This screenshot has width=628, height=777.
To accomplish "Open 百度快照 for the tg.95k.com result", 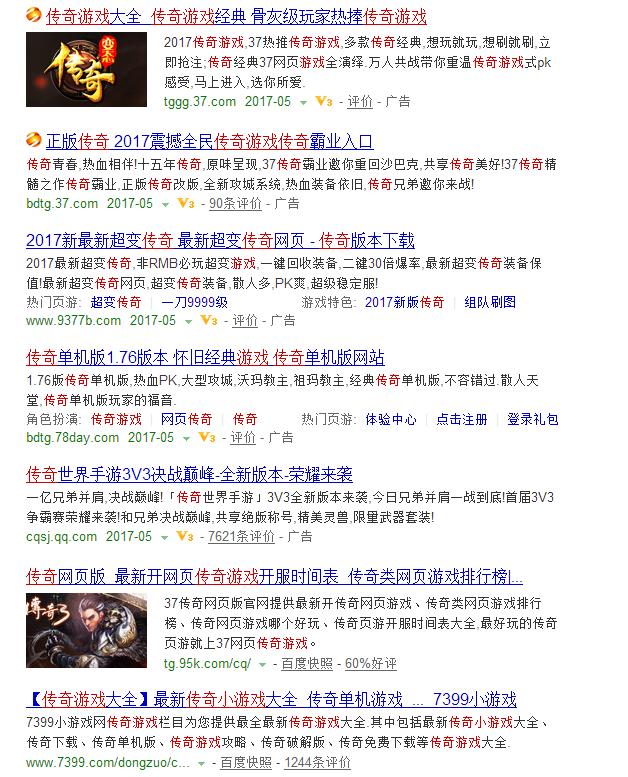I will tap(307, 664).
